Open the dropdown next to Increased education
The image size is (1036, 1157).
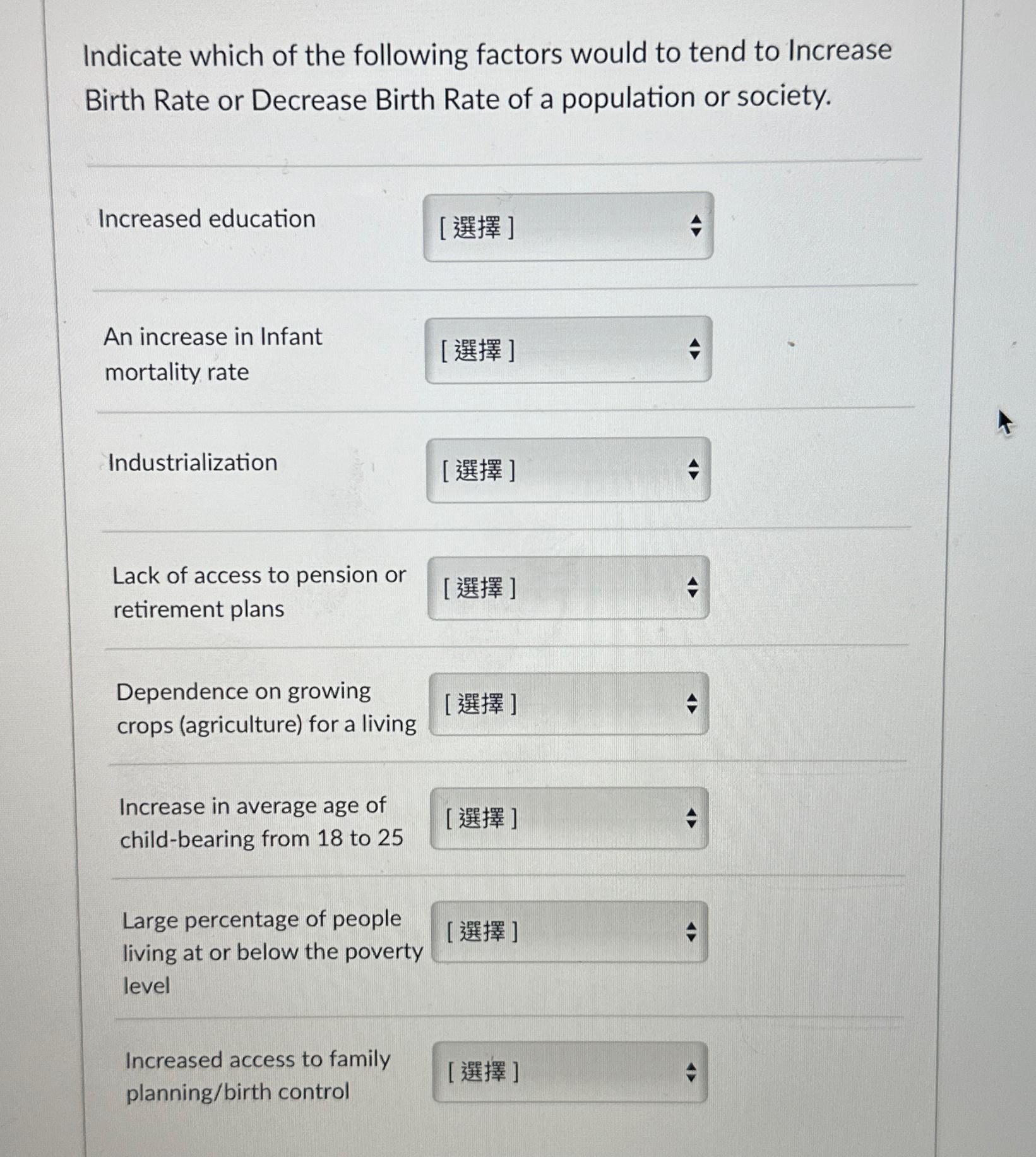click(x=568, y=228)
